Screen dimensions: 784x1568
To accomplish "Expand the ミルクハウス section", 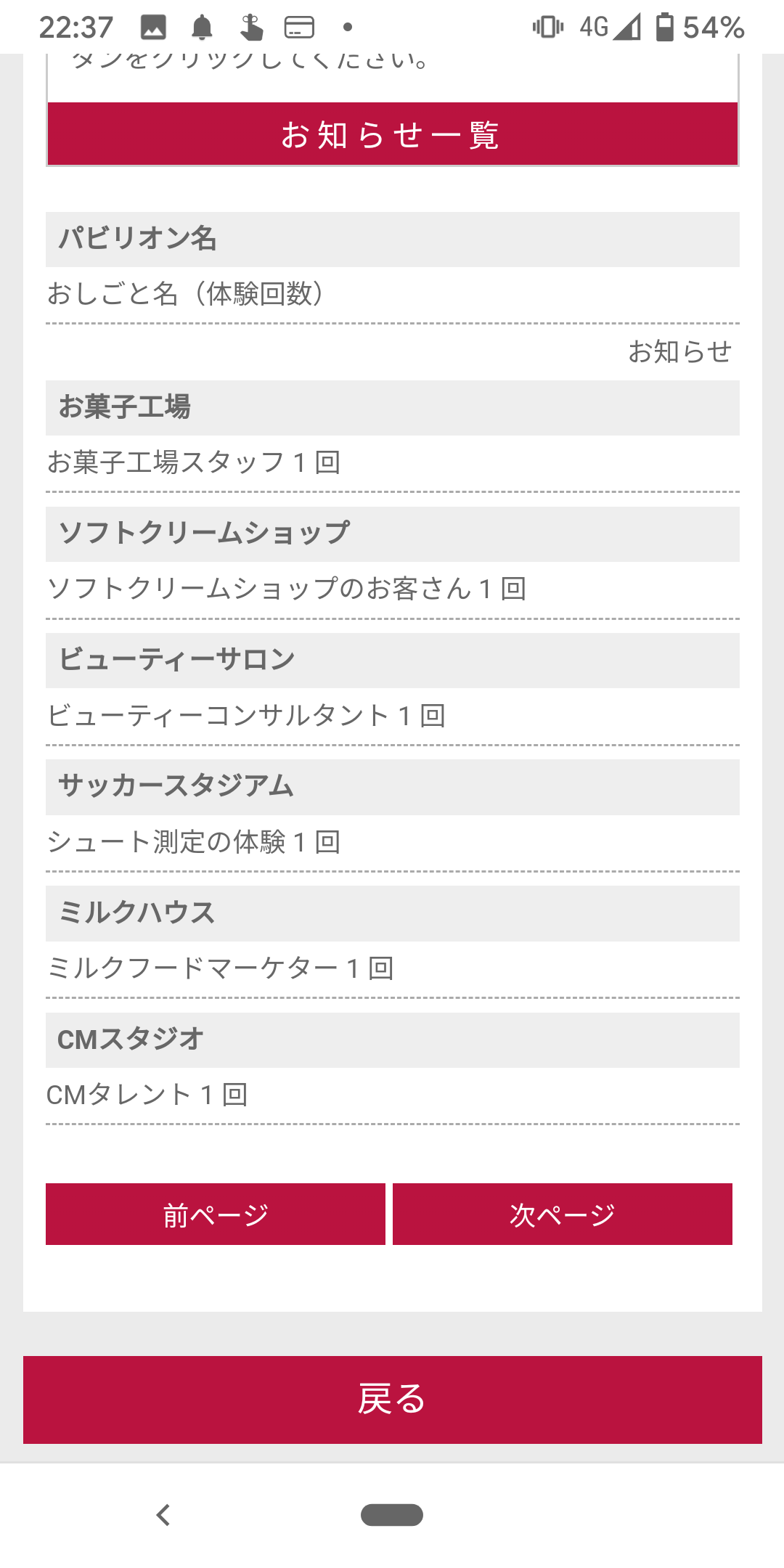I will (392, 913).
